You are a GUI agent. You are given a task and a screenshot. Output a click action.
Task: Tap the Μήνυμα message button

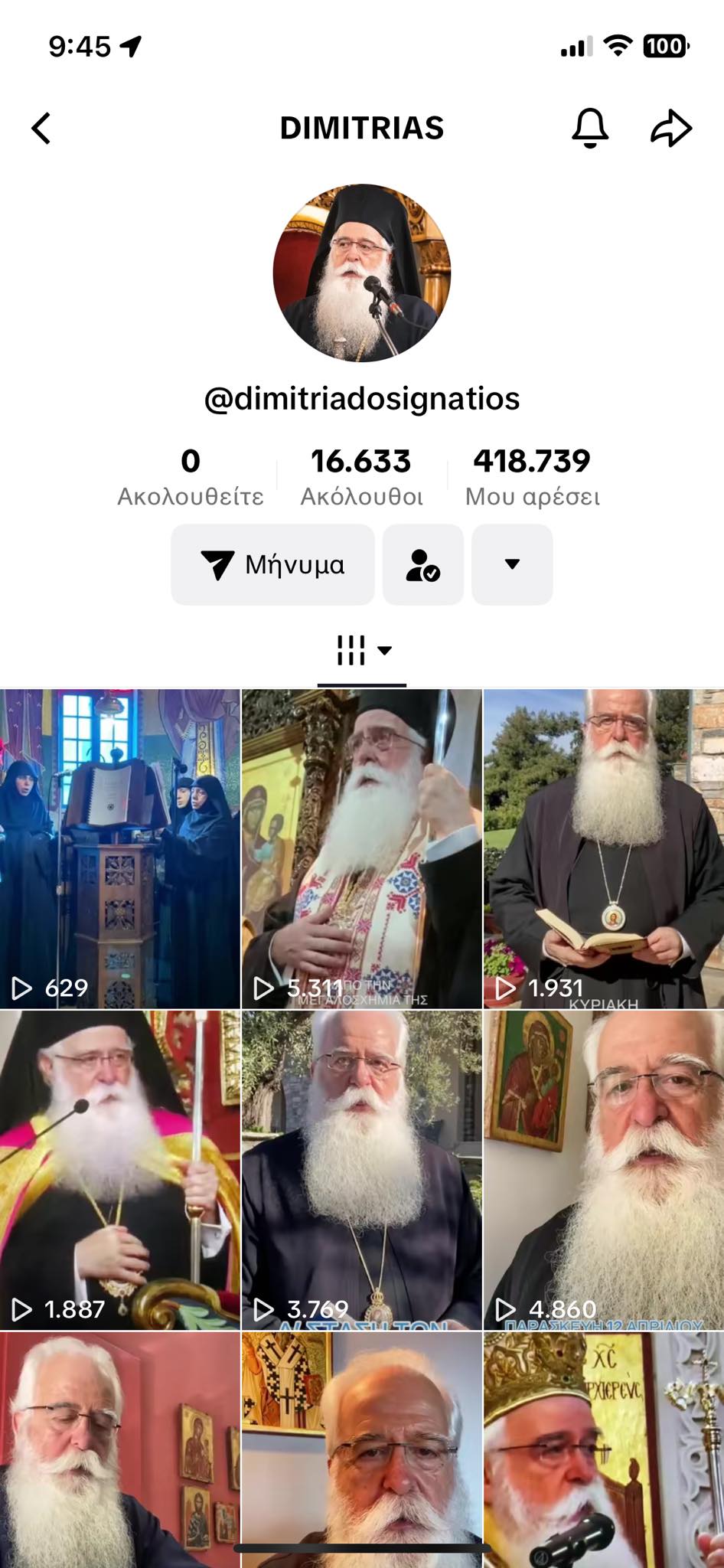[272, 564]
